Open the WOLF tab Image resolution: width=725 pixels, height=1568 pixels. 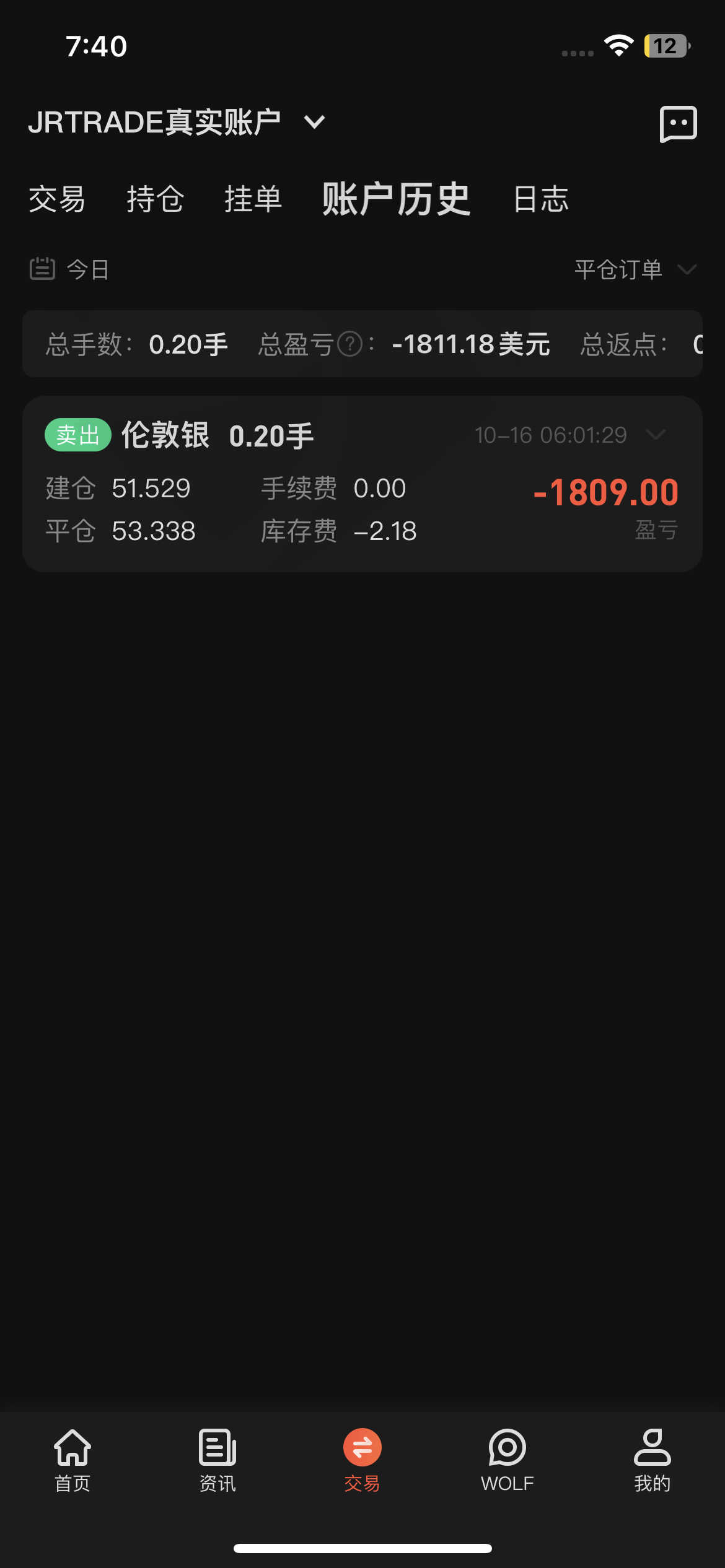507,1459
